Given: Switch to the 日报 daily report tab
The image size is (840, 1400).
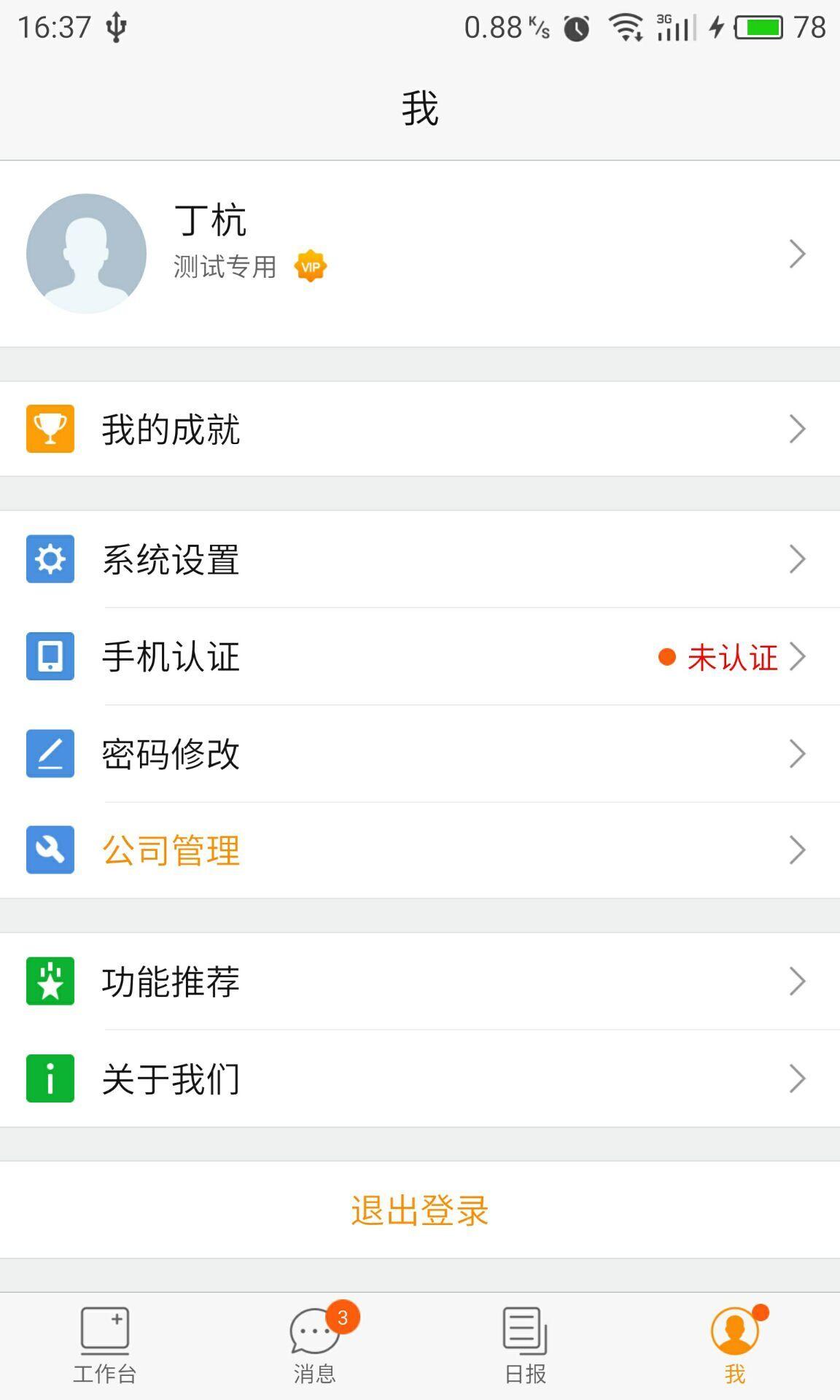Looking at the screenshot, I should coord(525,1346).
